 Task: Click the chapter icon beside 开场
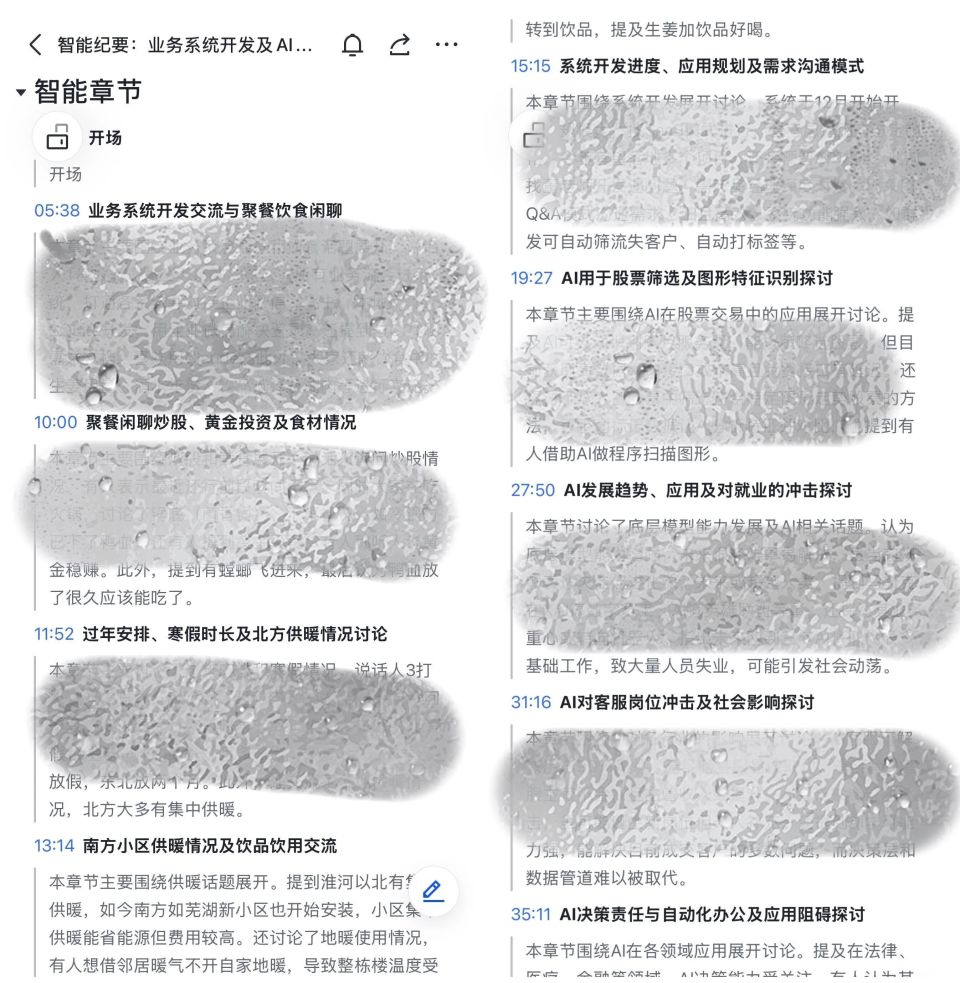(x=58, y=137)
